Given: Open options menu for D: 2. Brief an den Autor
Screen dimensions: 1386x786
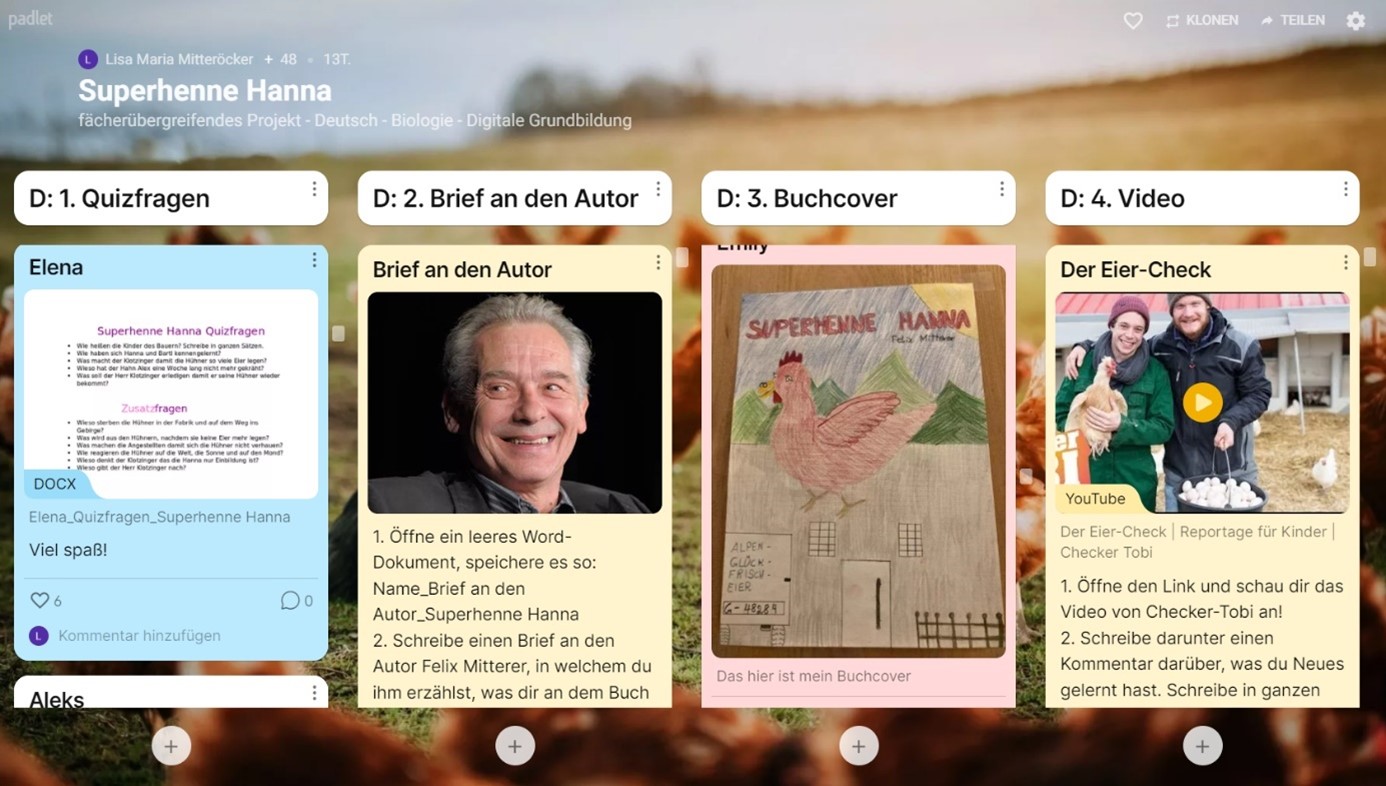Looking at the screenshot, I should point(658,189).
